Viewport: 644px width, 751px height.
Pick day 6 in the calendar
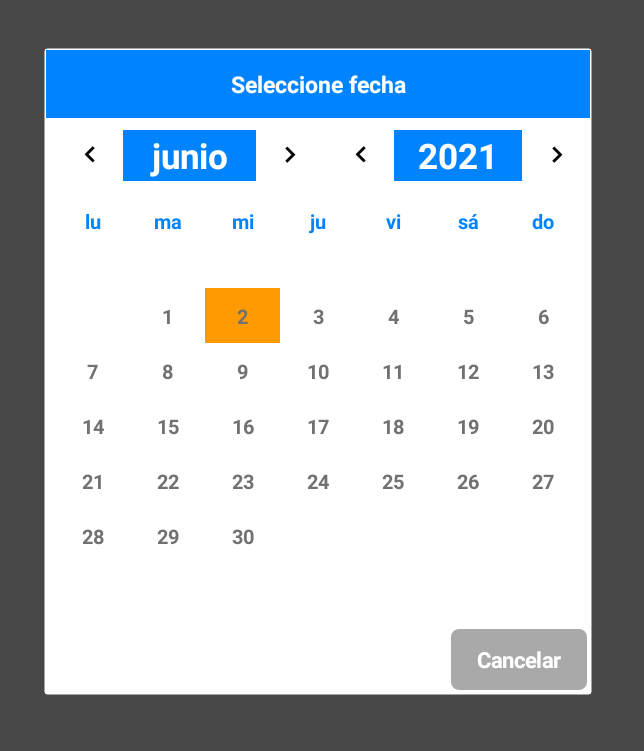click(x=543, y=318)
